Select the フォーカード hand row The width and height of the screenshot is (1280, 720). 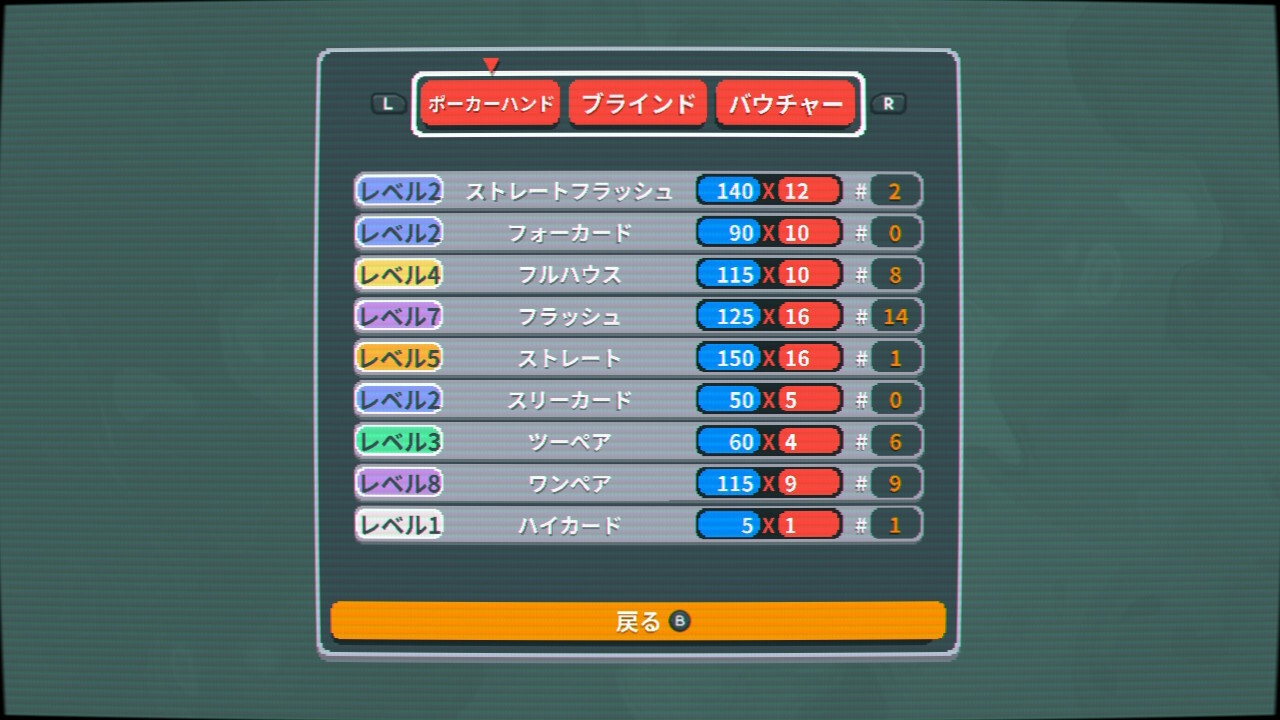(638, 233)
